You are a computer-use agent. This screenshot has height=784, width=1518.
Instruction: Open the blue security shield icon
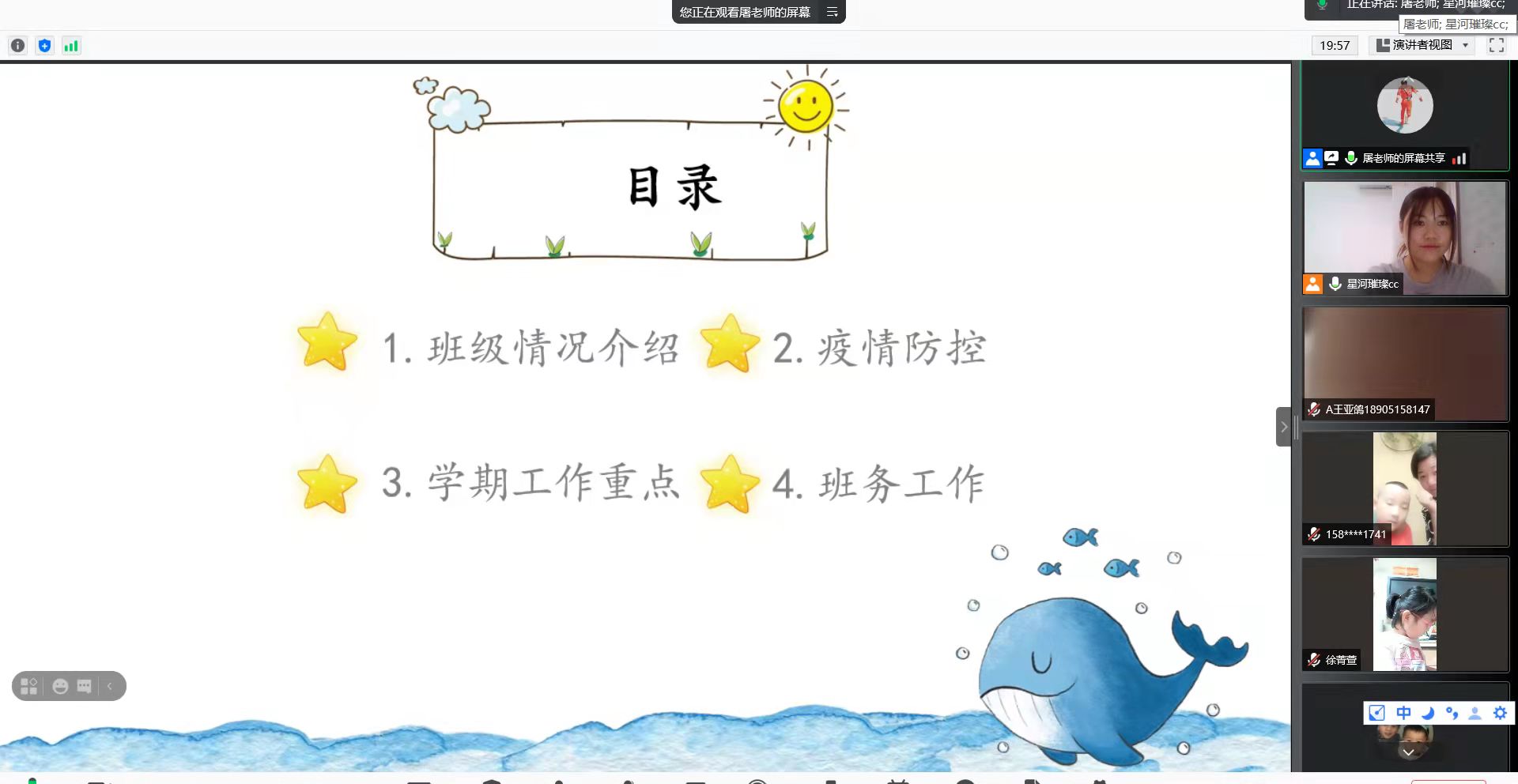[x=45, y=46]
